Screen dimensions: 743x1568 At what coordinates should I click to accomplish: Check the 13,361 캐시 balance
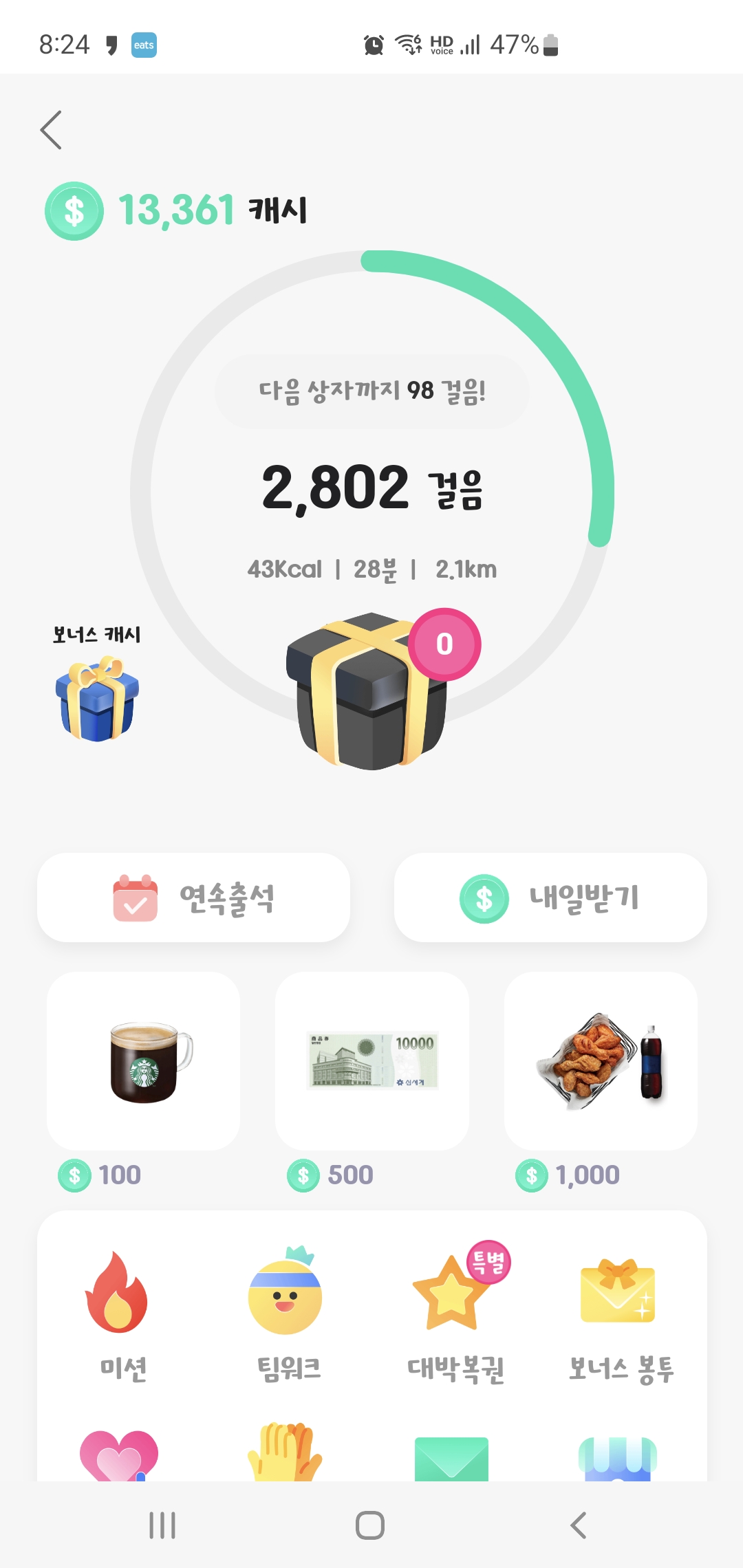tap(177, 210)
